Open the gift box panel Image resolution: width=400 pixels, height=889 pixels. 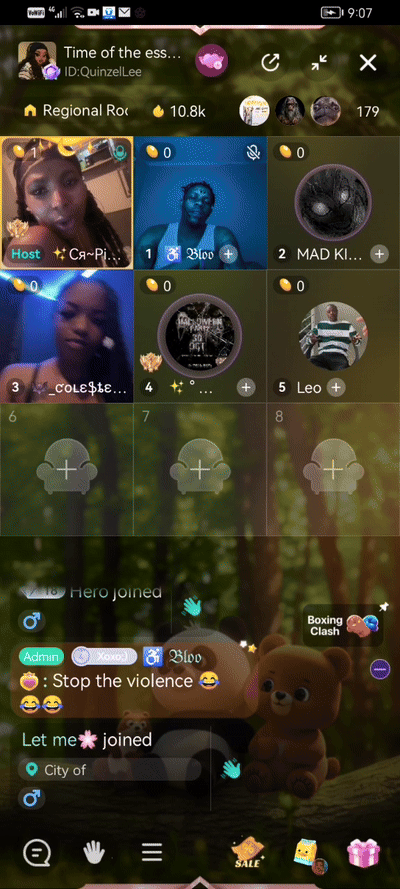(363, 852)
